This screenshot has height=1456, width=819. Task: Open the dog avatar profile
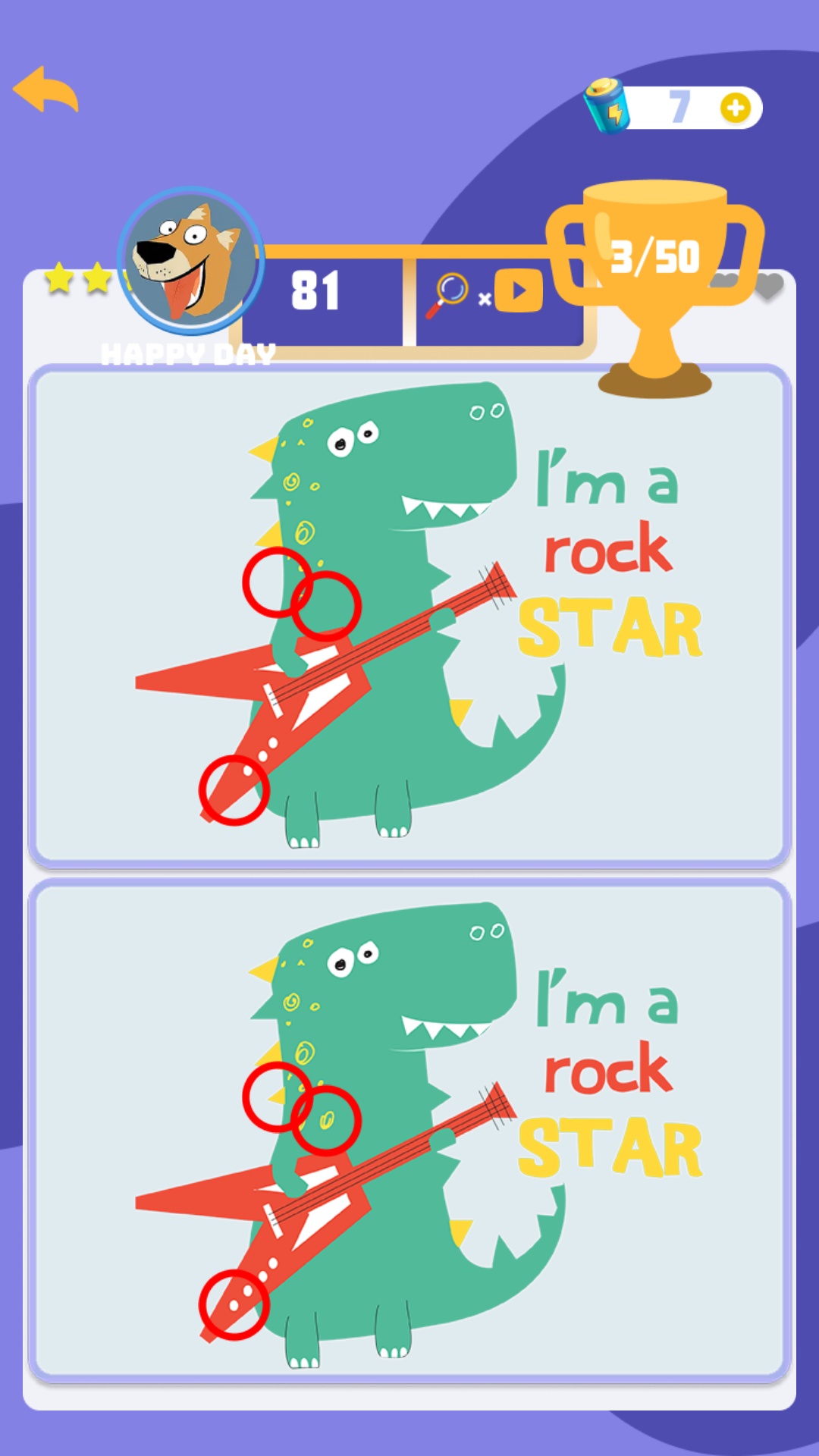click(x=190, y=261)
